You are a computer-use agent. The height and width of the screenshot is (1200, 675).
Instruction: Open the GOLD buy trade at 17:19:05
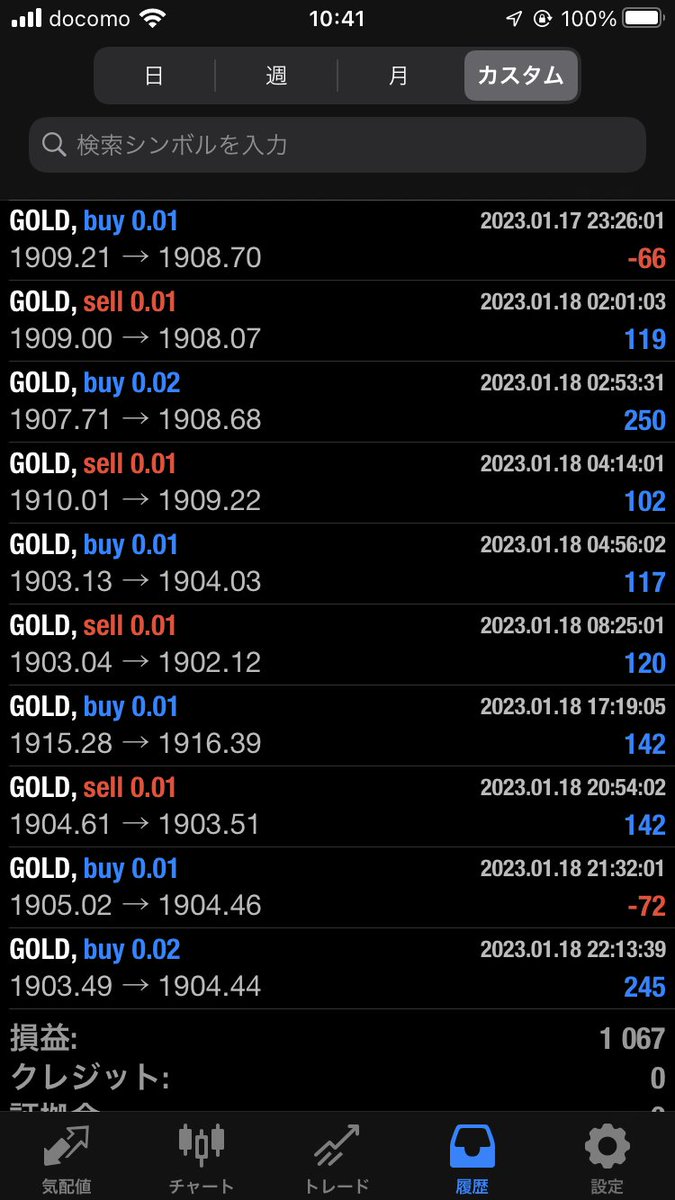[337, 726]
